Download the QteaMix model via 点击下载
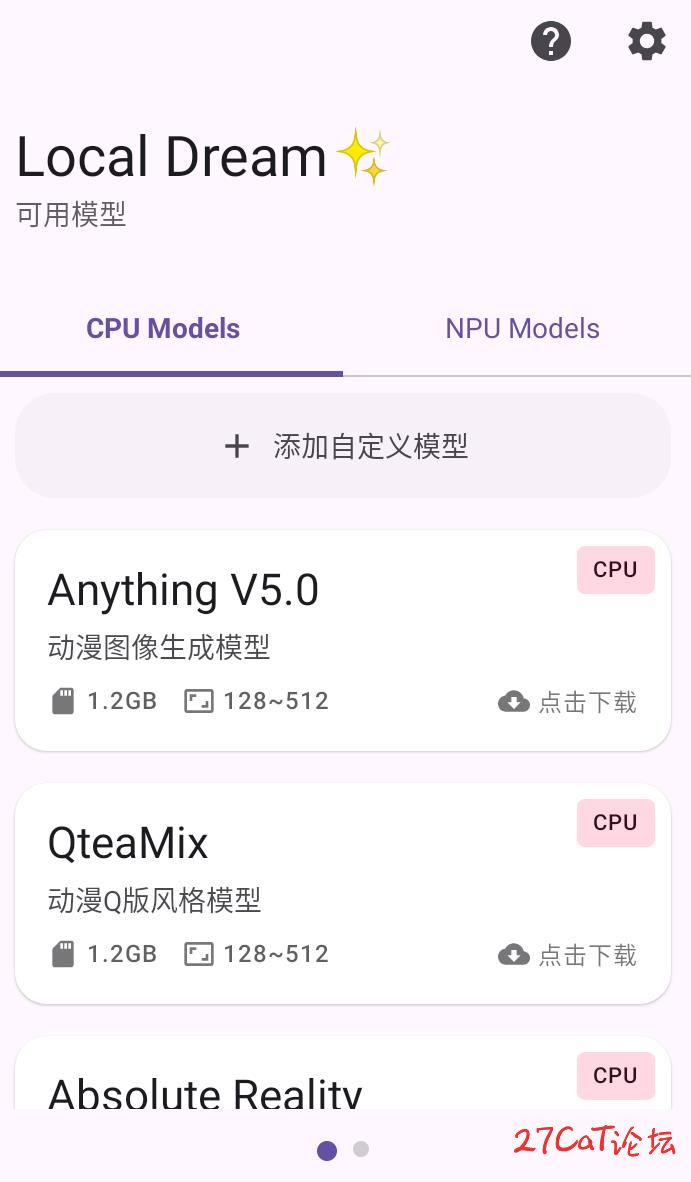 click(568, 955)
